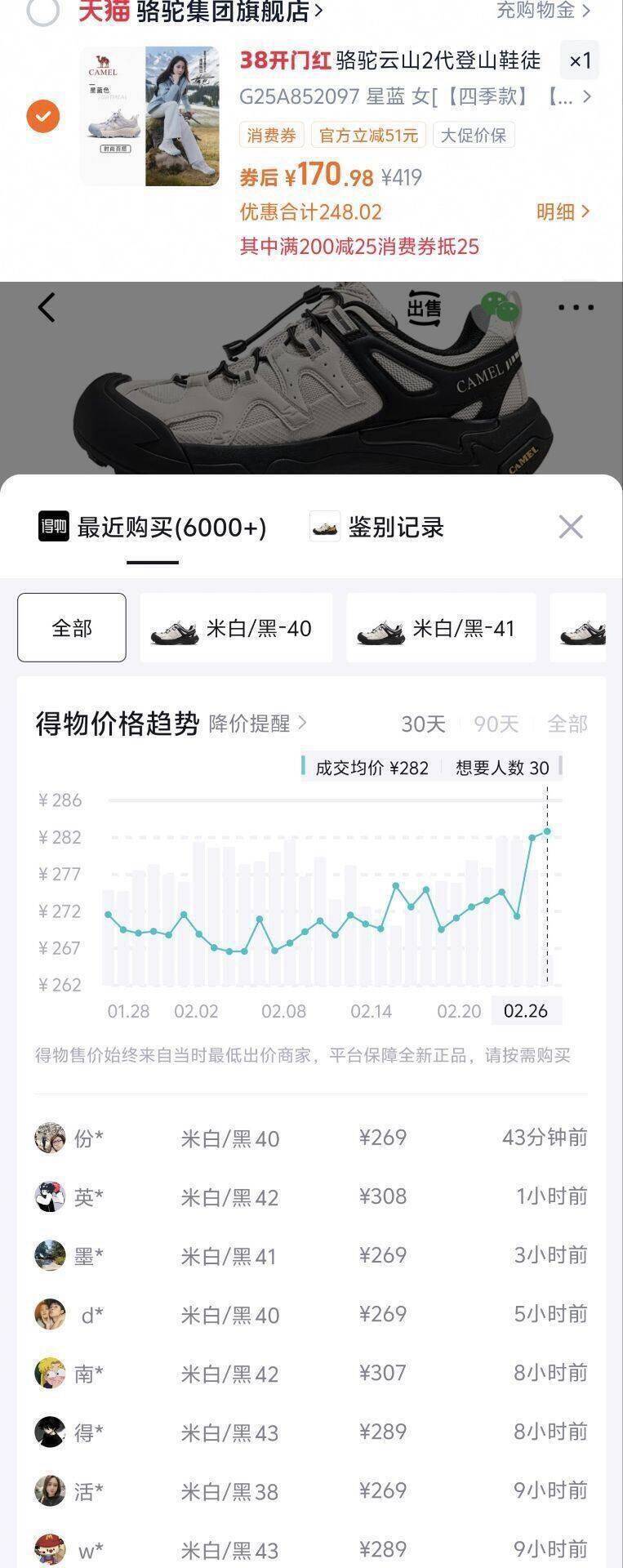Screen dimensions: 623x1568
Task: Switch to the 鉴别记录 tab
Action: tap(378, 528)
